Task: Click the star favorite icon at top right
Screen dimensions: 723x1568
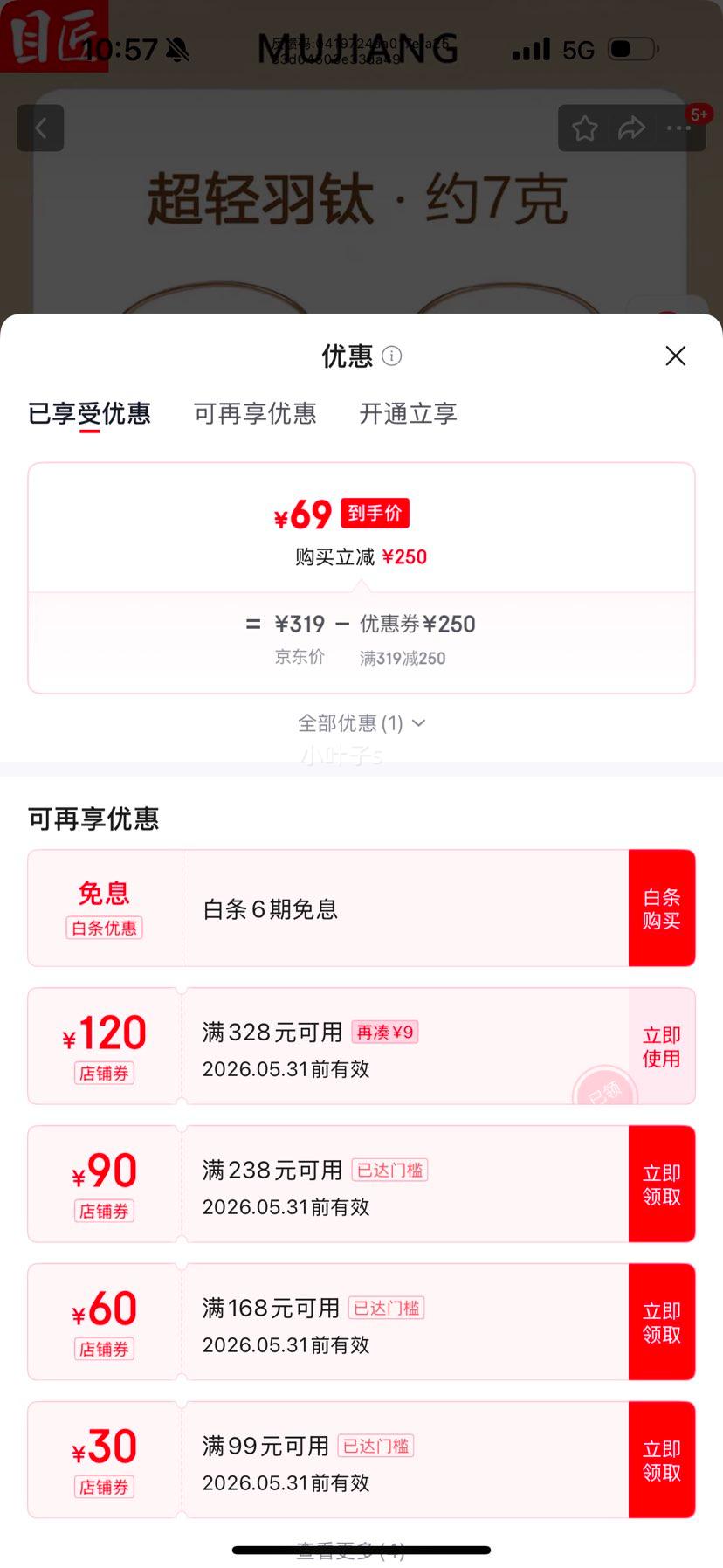Action: tap(584, 128)
